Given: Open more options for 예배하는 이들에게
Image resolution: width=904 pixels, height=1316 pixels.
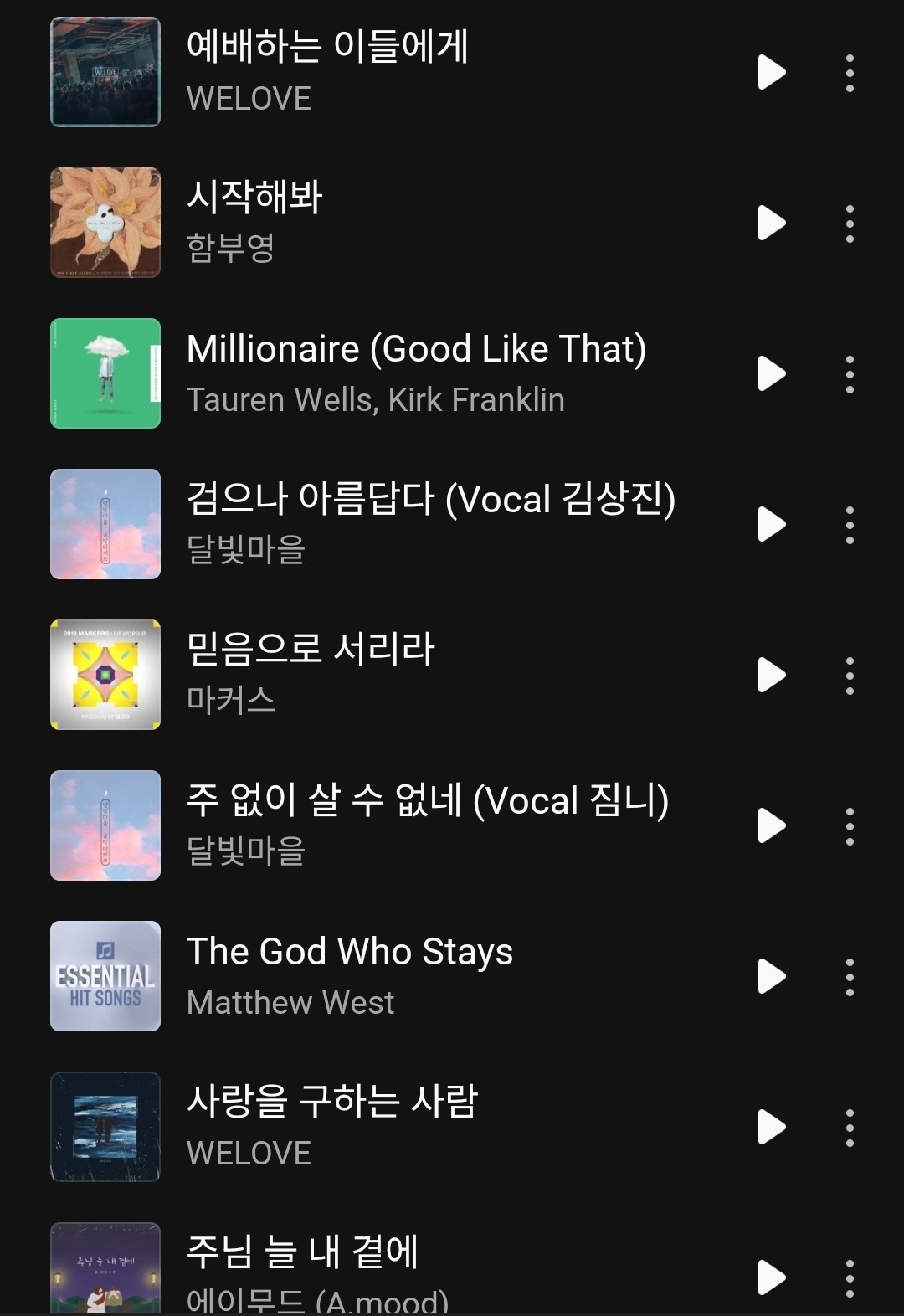Looking at the screenshot, I should (x=850, y=73).
